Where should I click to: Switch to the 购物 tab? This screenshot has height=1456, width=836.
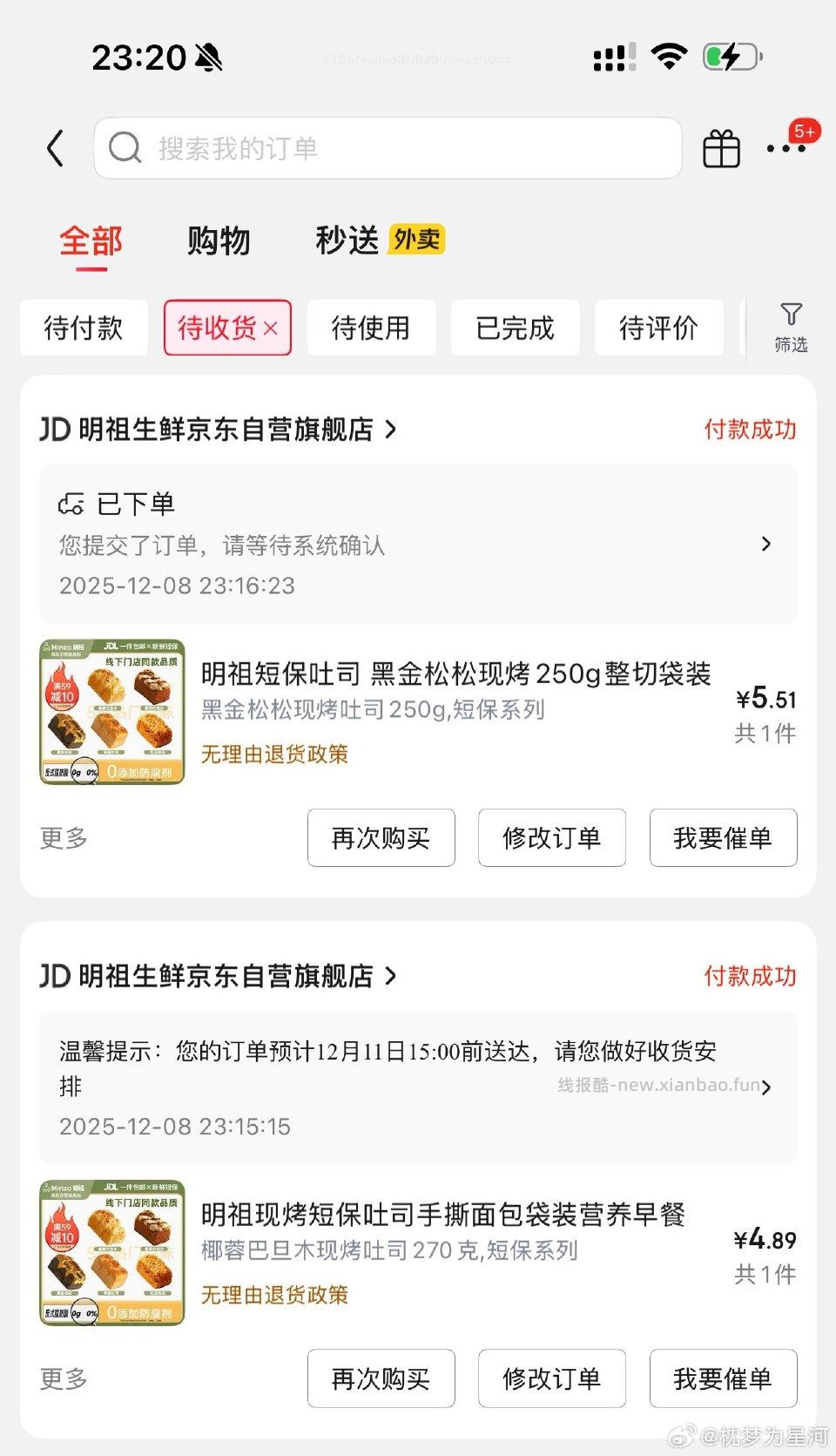[218, 240]
